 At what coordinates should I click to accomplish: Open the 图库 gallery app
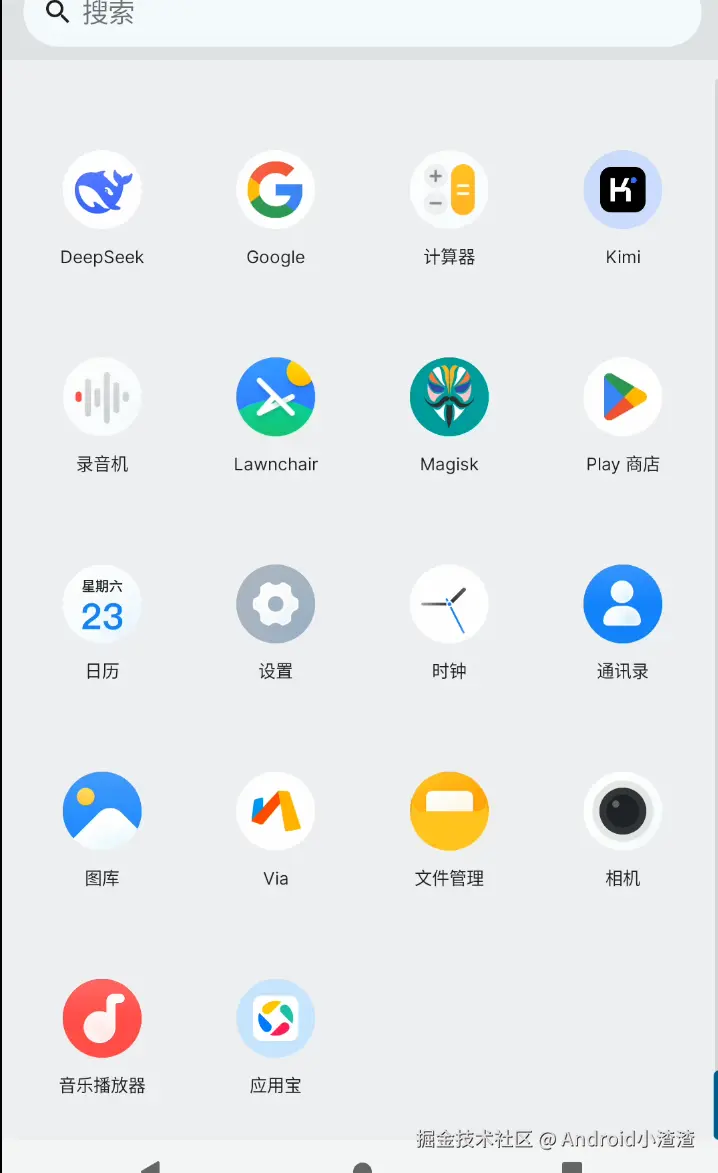tap(102, 811)
